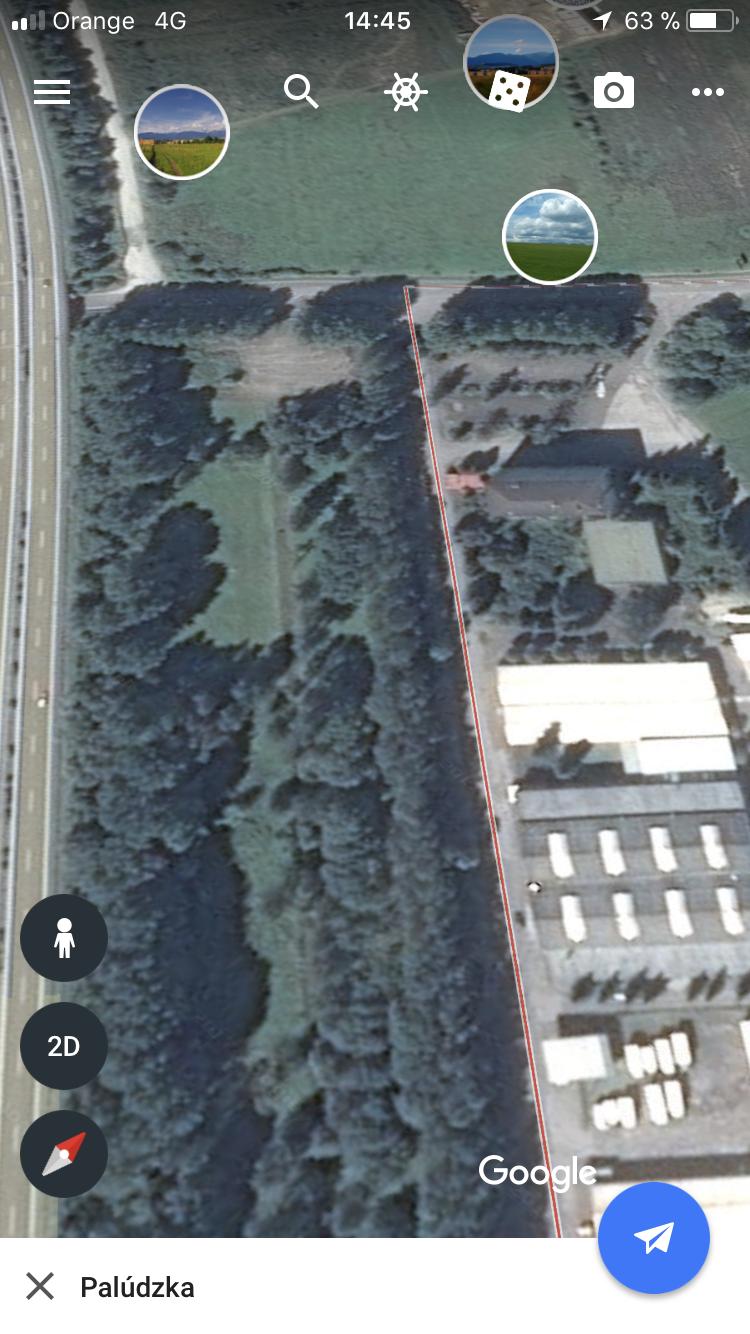
Task: Open the three-dot overflow menu
Action: pos(707,92)
